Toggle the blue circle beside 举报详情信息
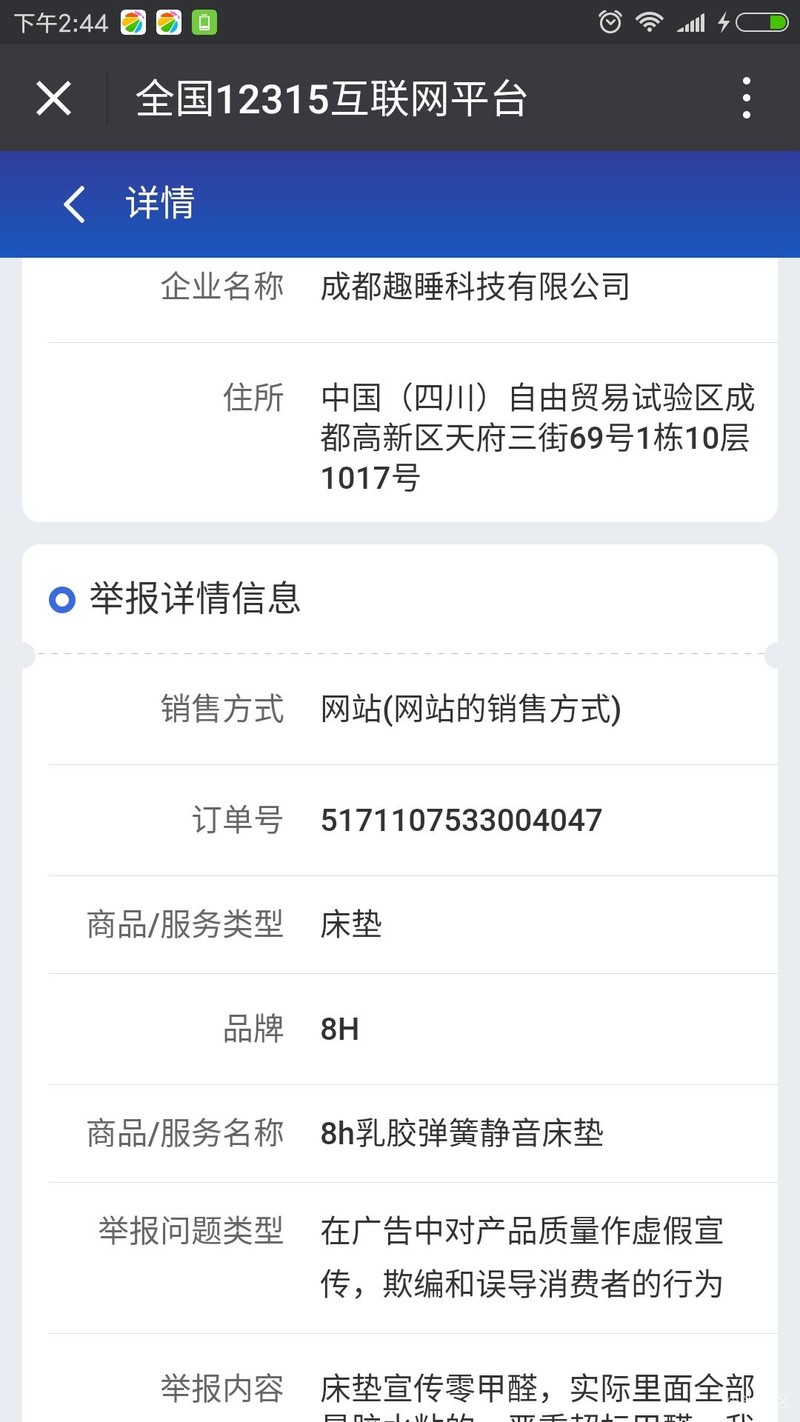The height and width of the screenshot is (1422, 800). click(x=62, y=599)
